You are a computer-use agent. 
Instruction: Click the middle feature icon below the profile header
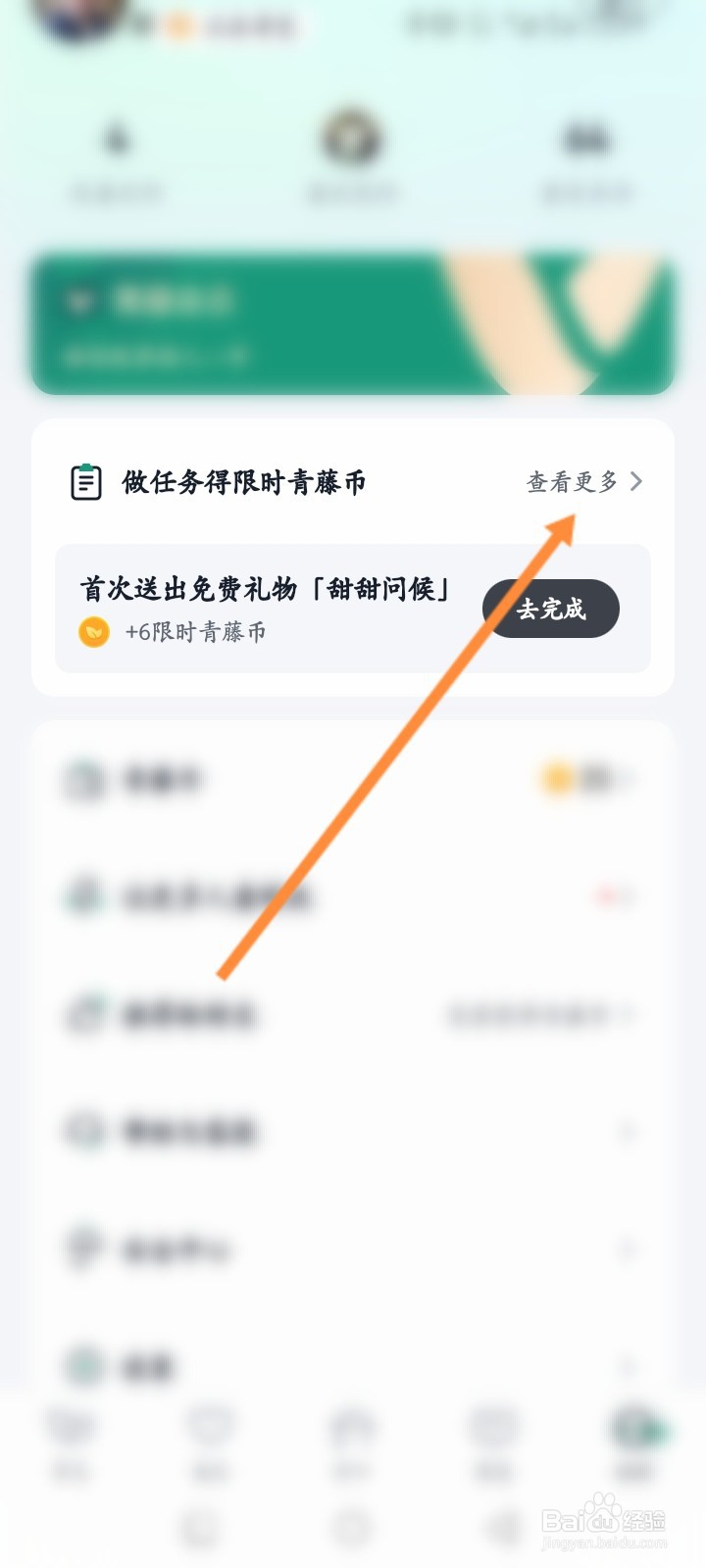[x=352, y=139]
